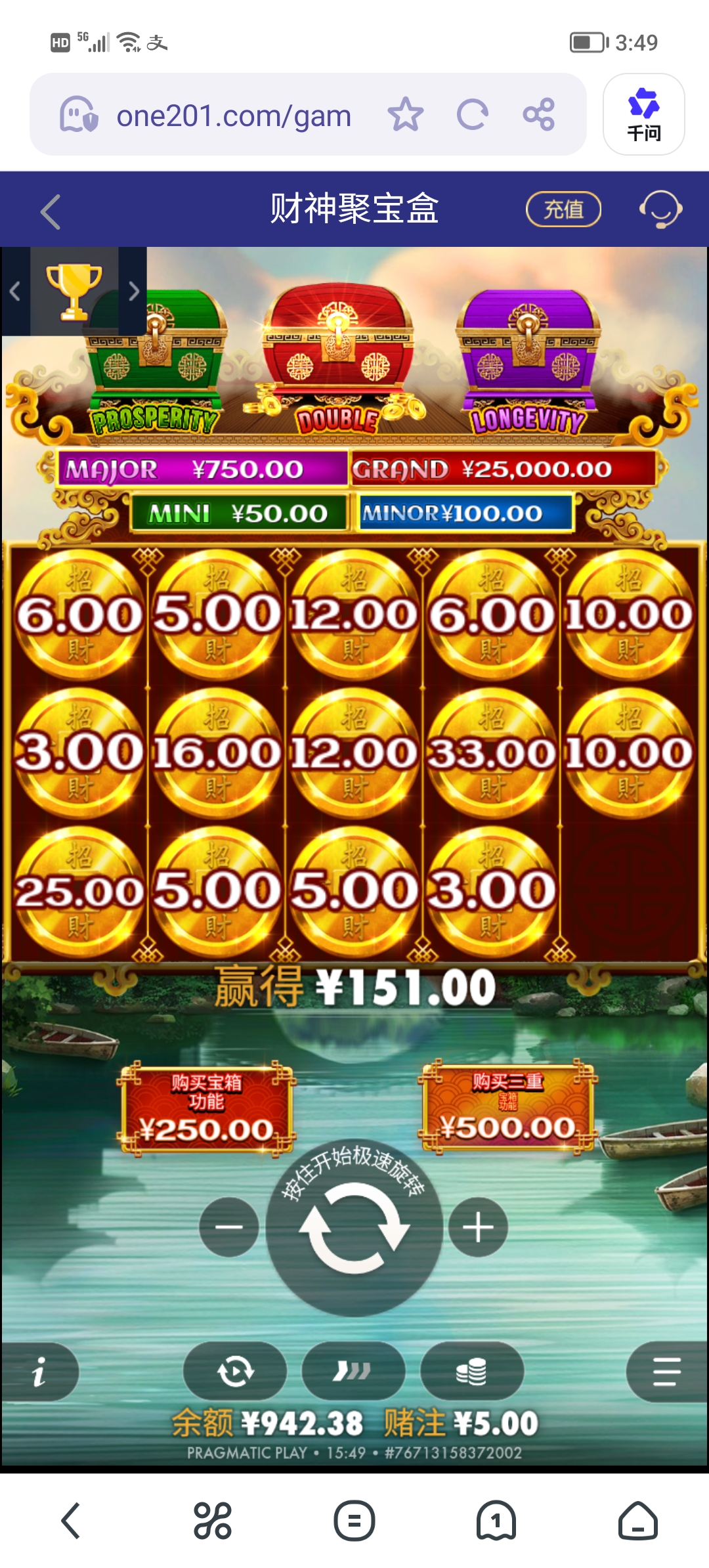This screenshot has width=709, height=1568.
Task: Toggle turbo spin arrows button
Action: 353,1371
